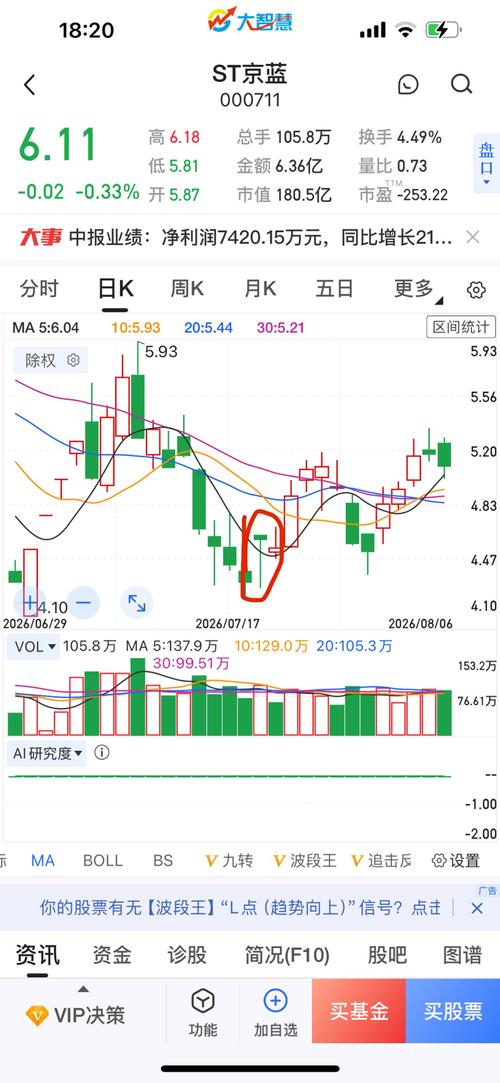500x1083 pixels.
Task: Switch to the 资金 tab
Action: (x=112, y=955)
